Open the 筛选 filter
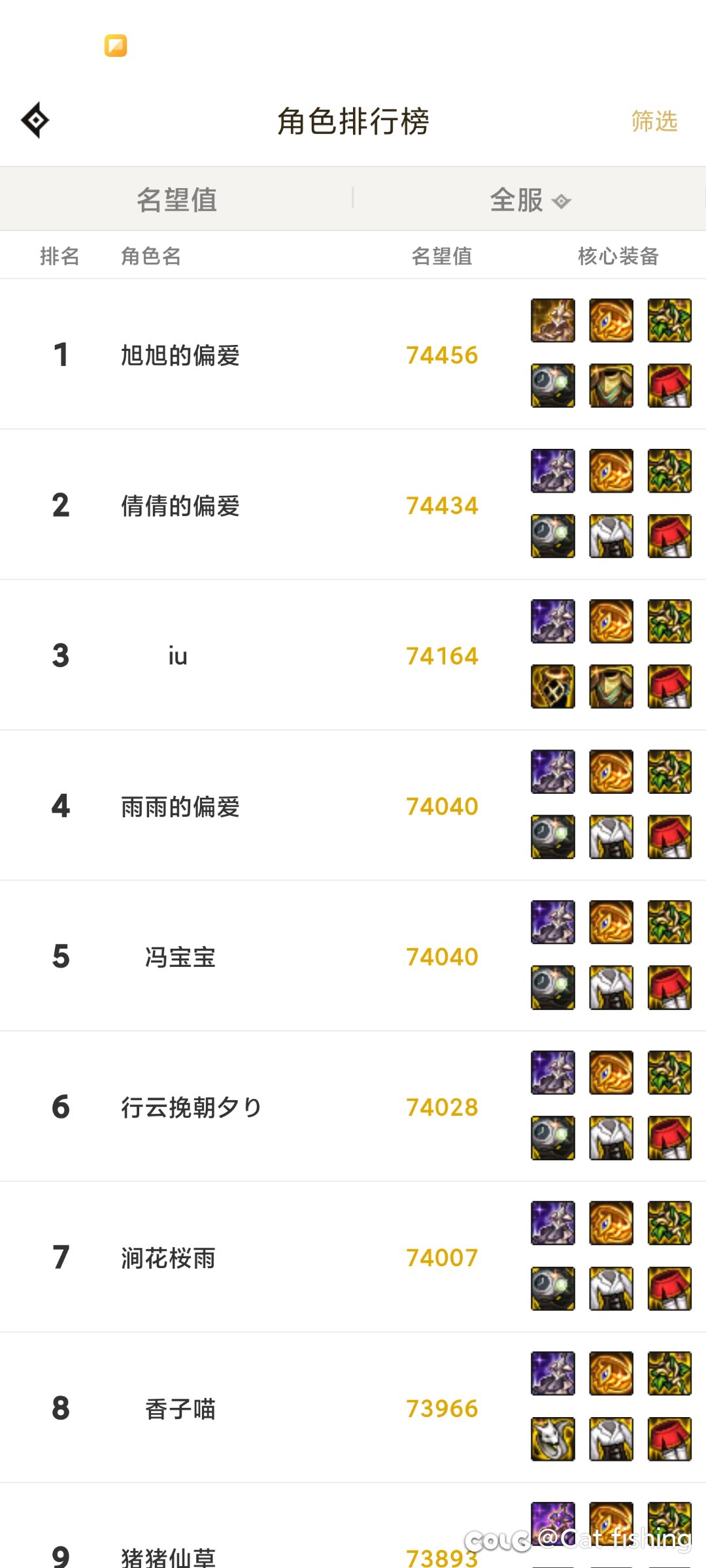This screenshot has width=706, height=1568. point(654,122)
